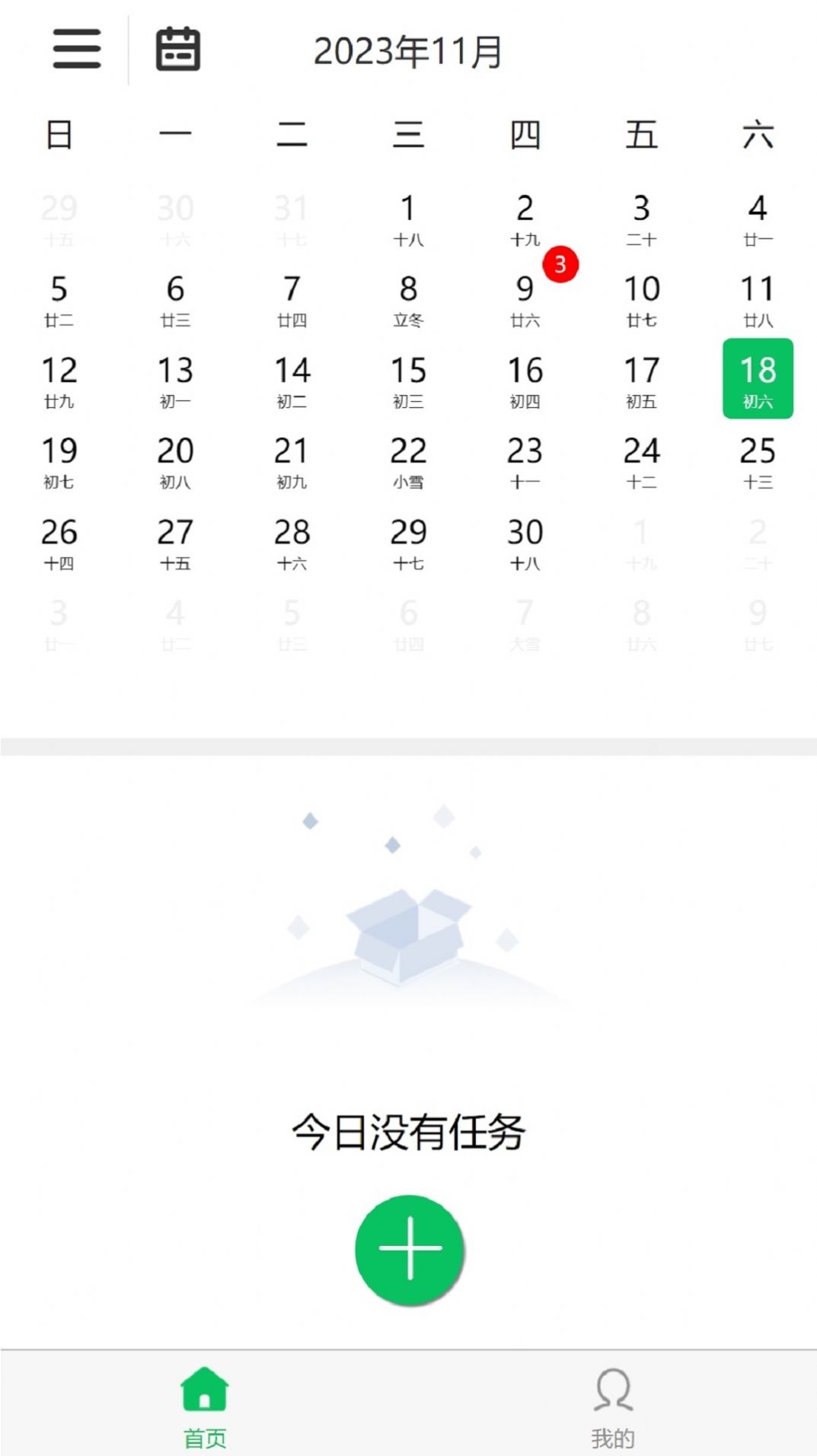The width and height of the screenshot is (817, 1456).
Task: Select November 25 date
Action: [x=758, y=460]
